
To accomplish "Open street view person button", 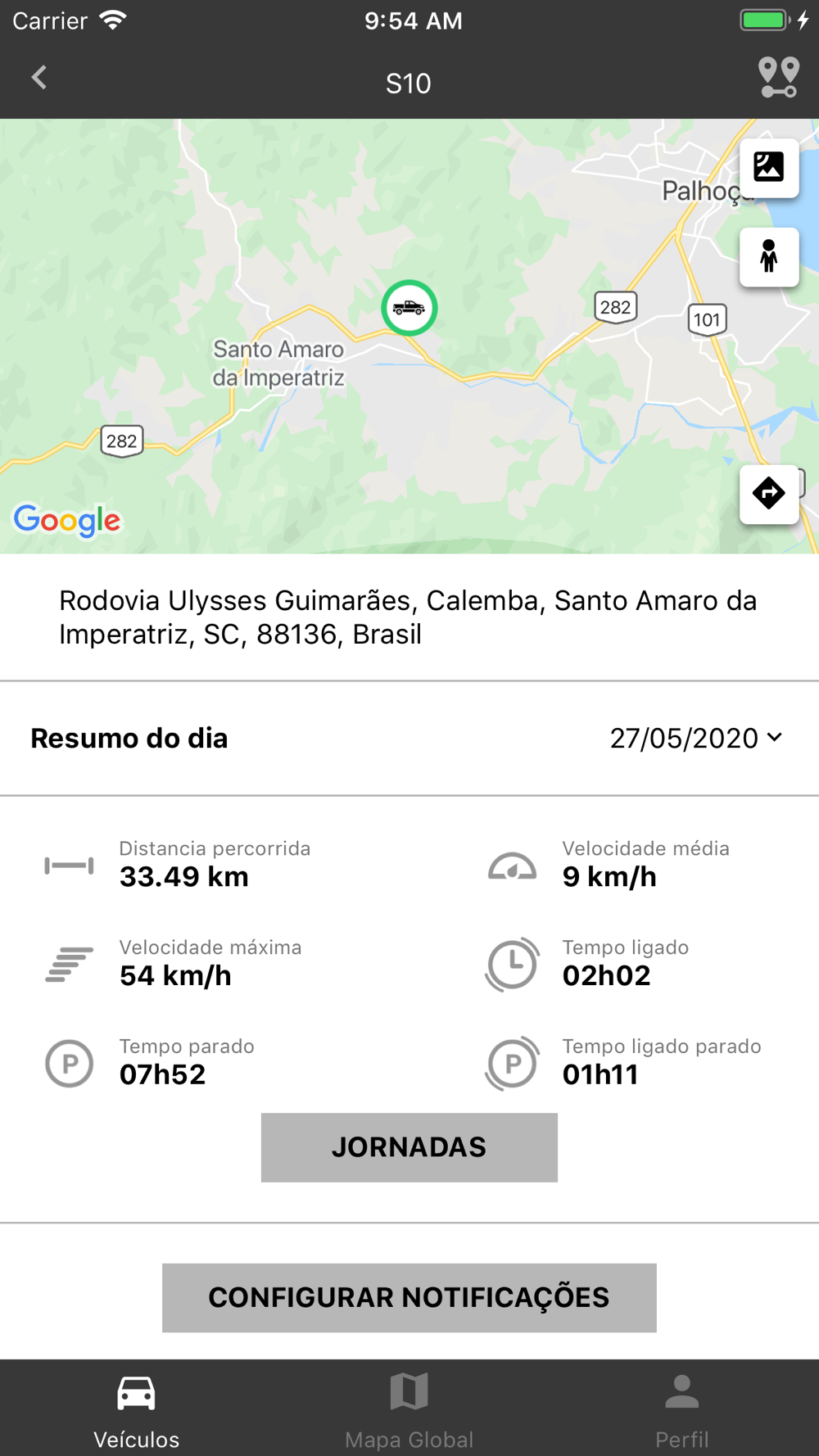I will pyautogui.click(x=769, y=256).
